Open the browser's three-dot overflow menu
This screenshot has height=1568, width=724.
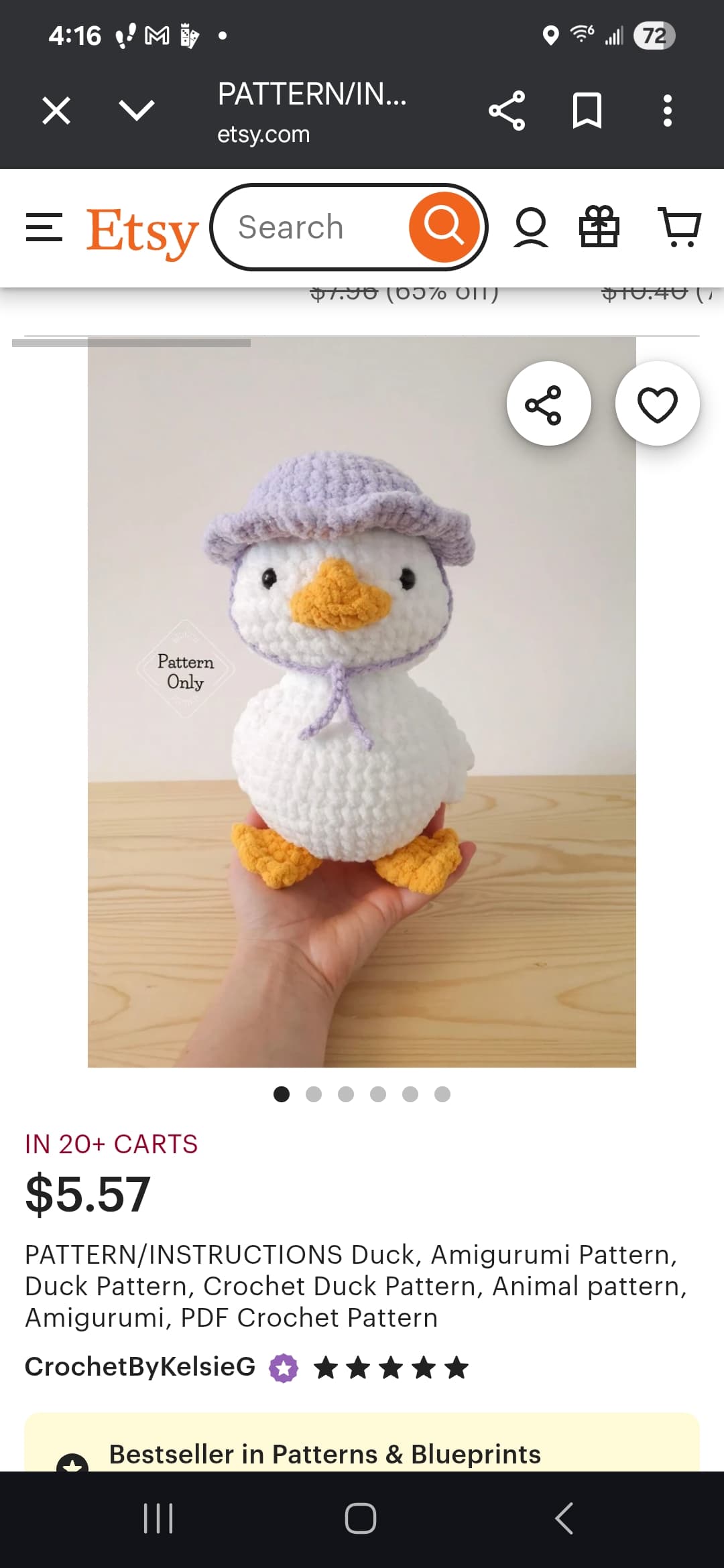[x=667, y=111]
